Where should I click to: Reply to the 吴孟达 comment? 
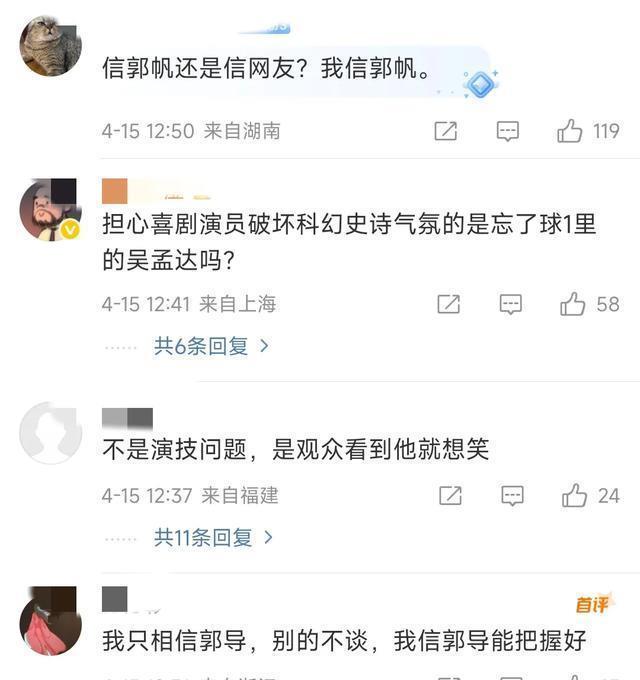pos(511,304)
